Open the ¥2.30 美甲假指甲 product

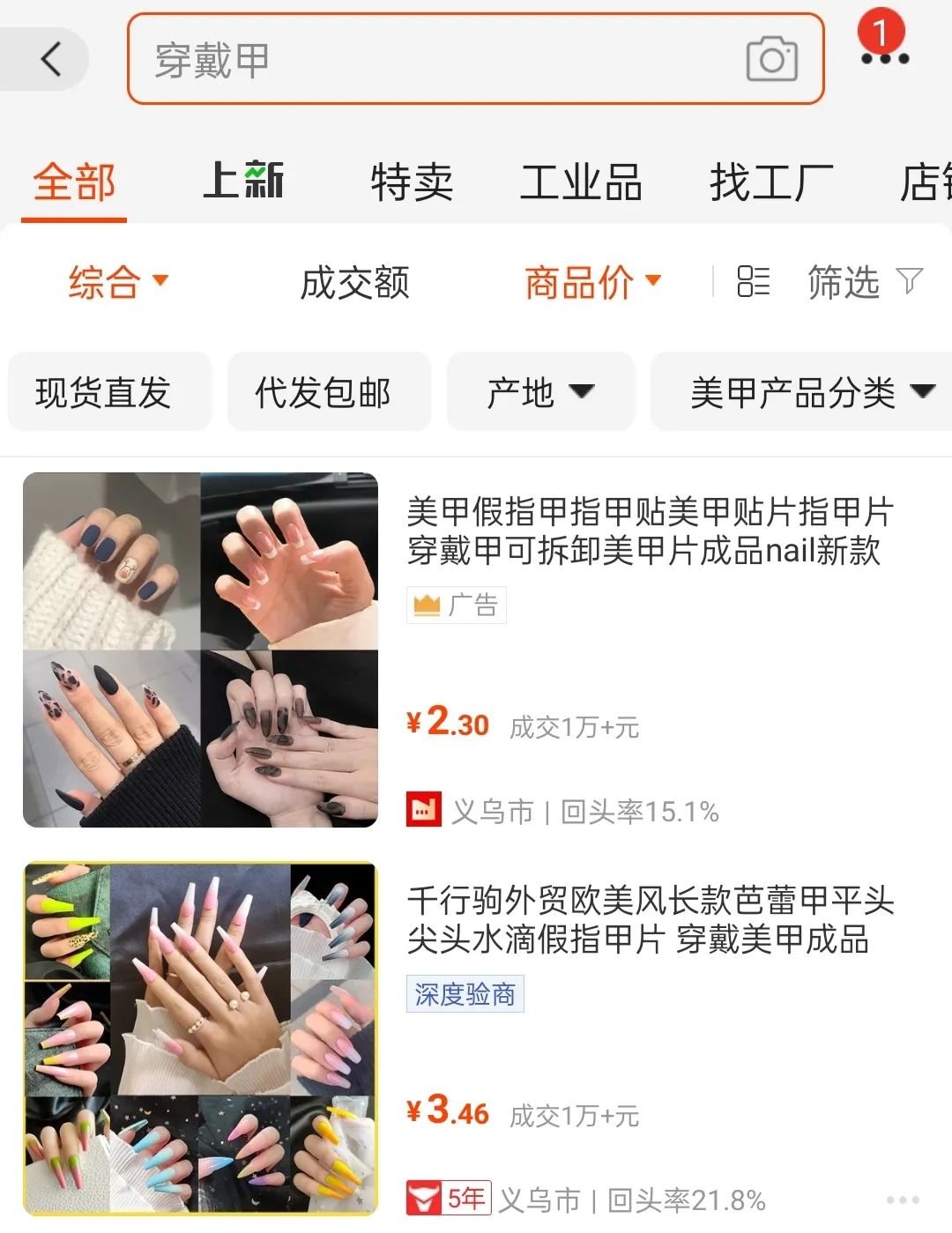pos(476,650)
